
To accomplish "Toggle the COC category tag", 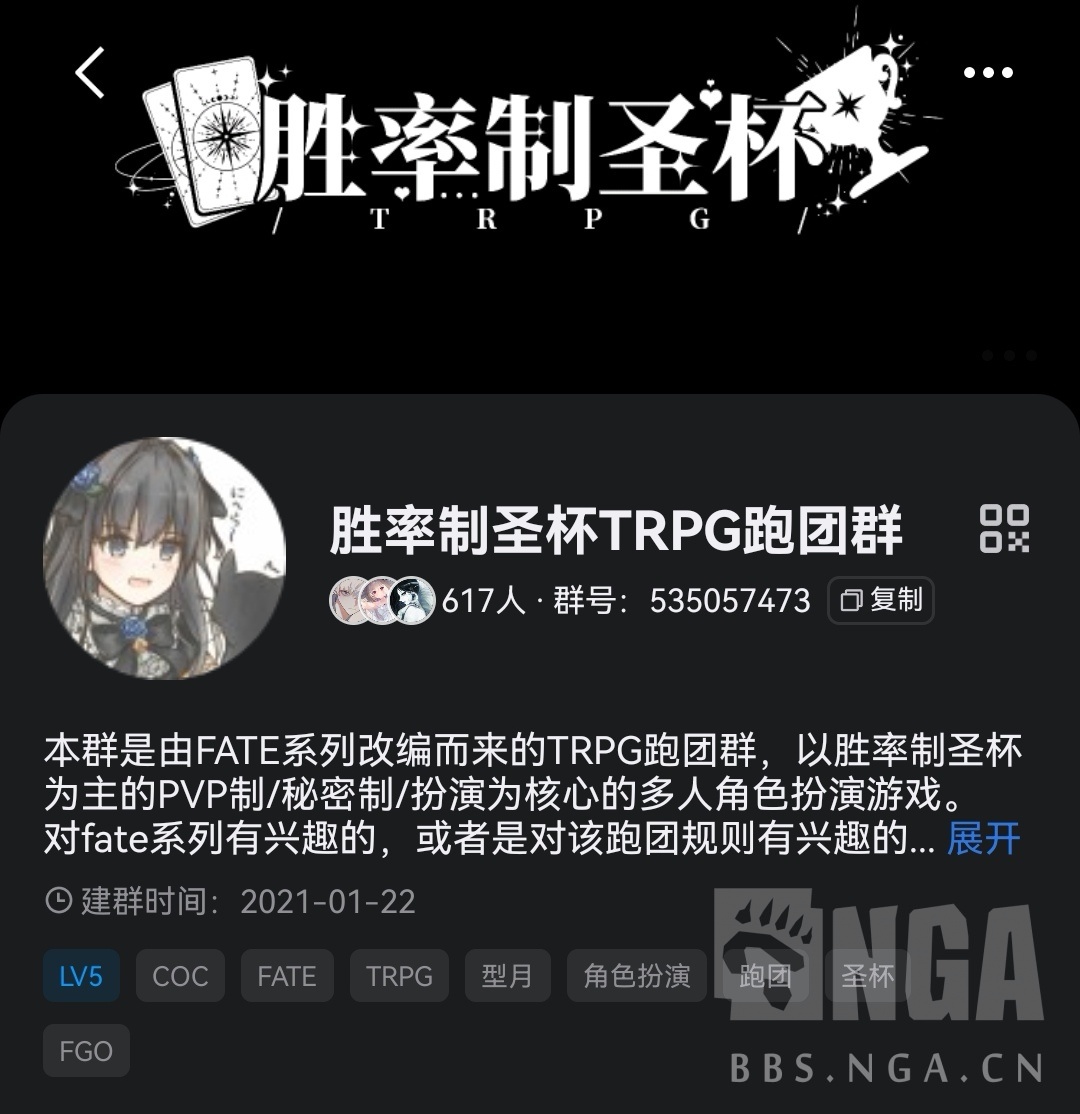I will coord(180,976).
